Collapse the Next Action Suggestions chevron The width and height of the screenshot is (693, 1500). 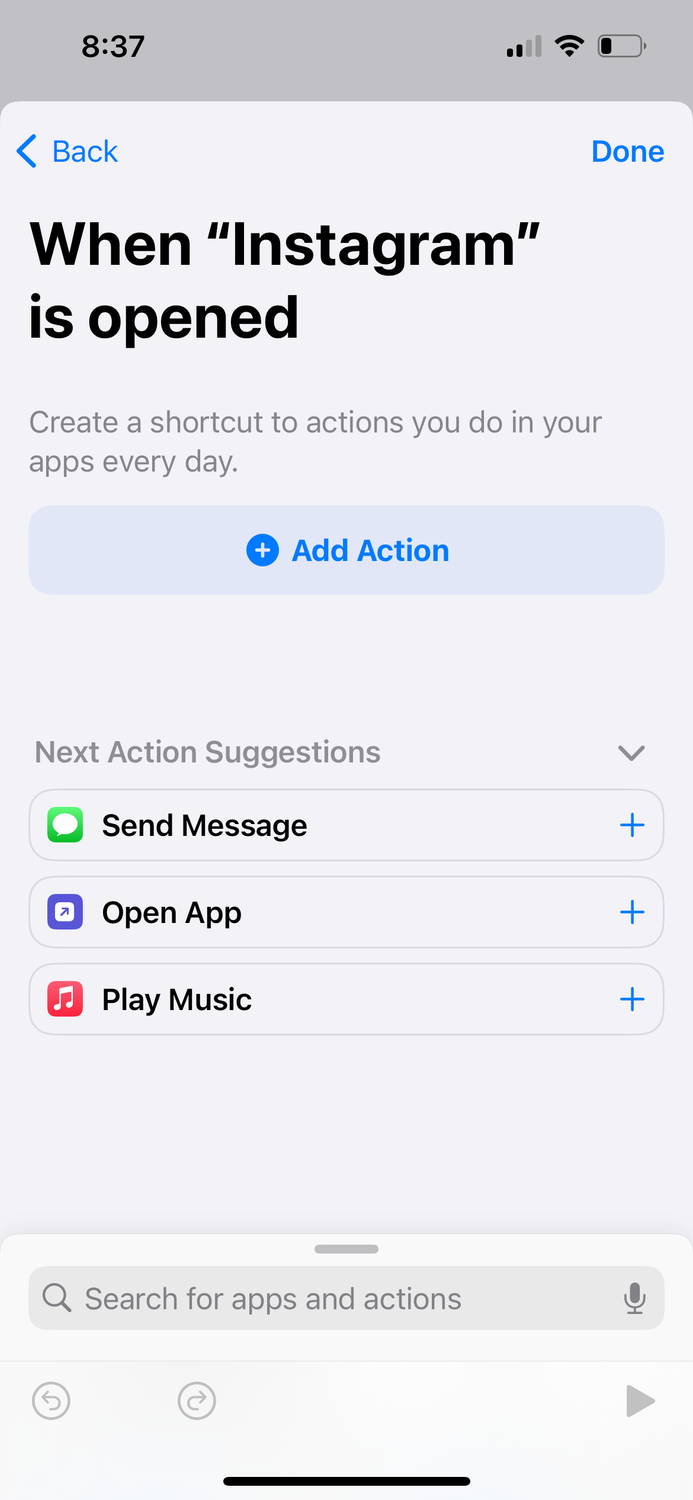(x=631, y=753)
